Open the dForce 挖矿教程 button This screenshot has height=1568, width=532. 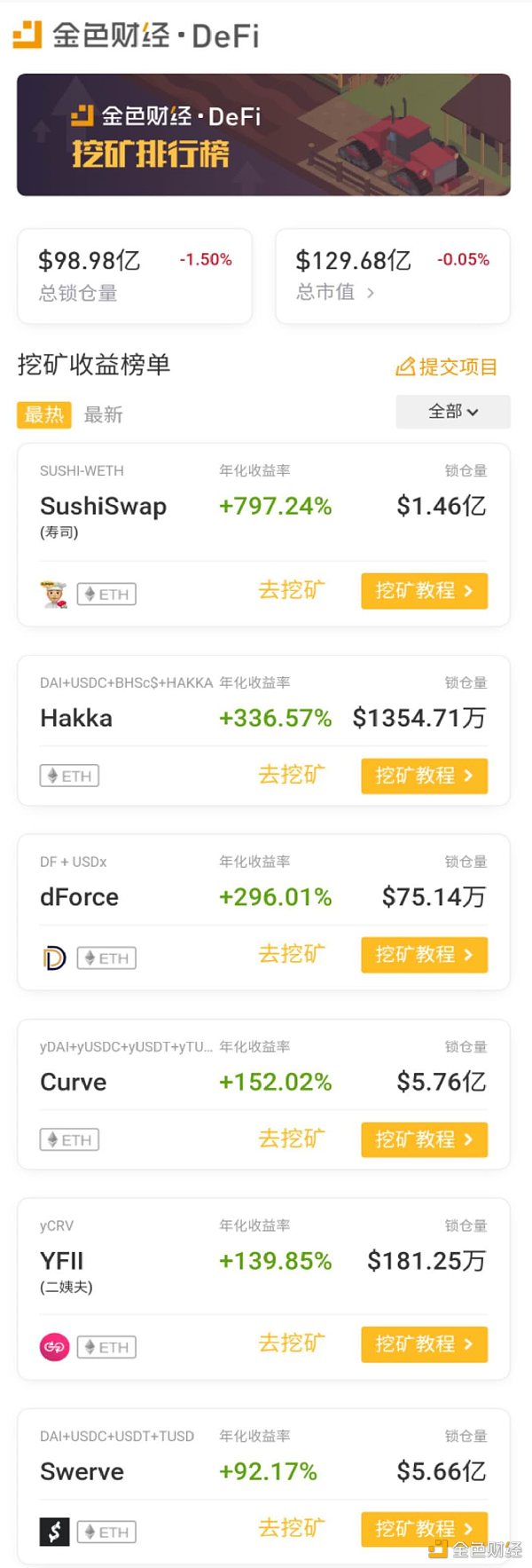click(x=424, y=955)
